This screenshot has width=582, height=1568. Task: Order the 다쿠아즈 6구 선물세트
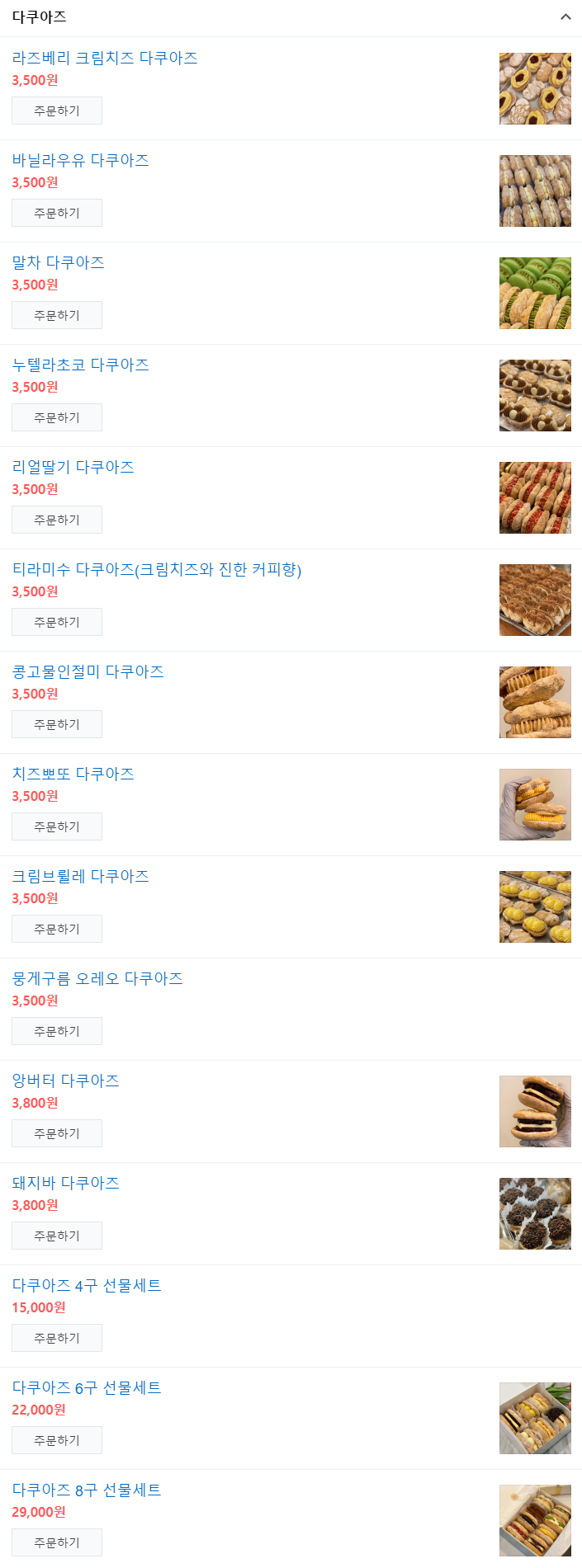57,1440
